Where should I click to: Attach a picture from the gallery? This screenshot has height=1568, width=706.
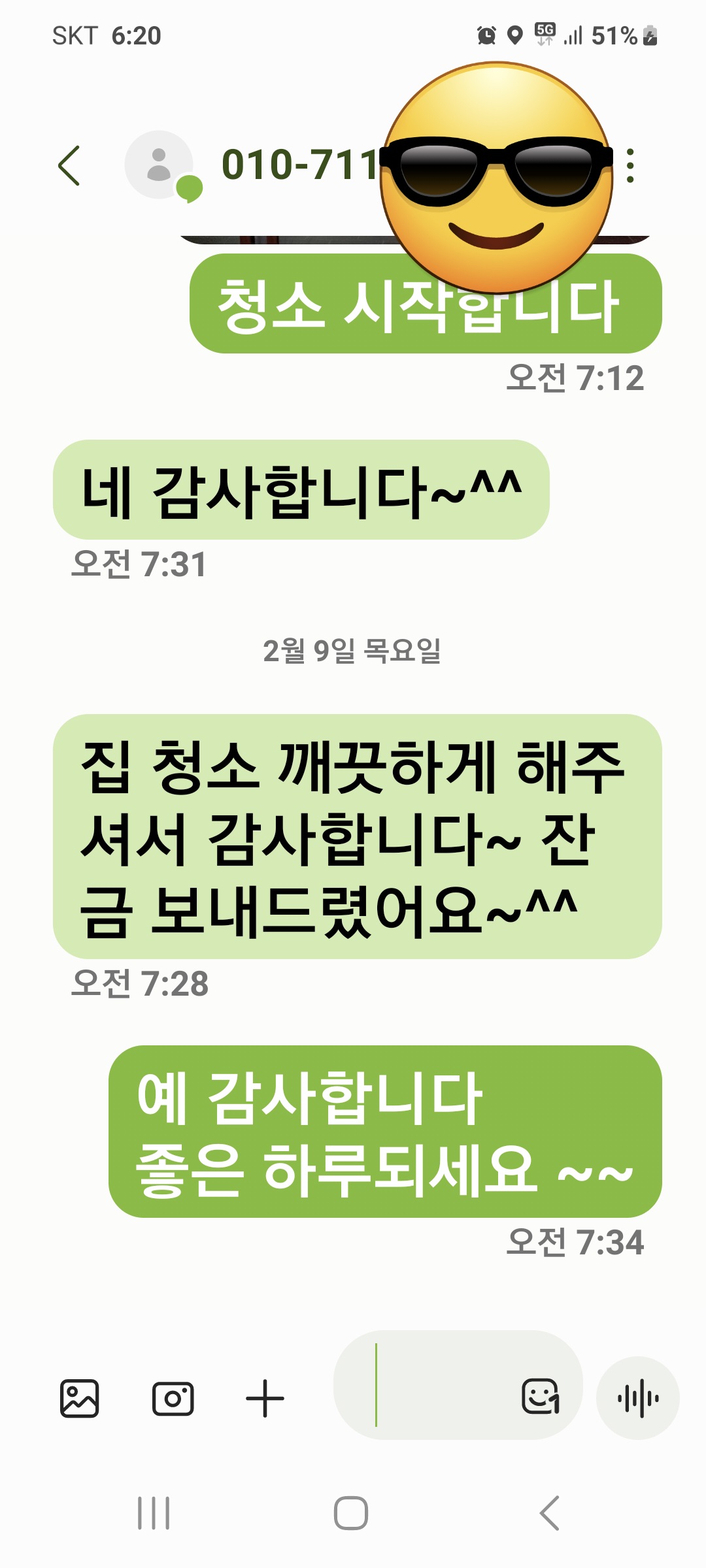click(80, 1399)
